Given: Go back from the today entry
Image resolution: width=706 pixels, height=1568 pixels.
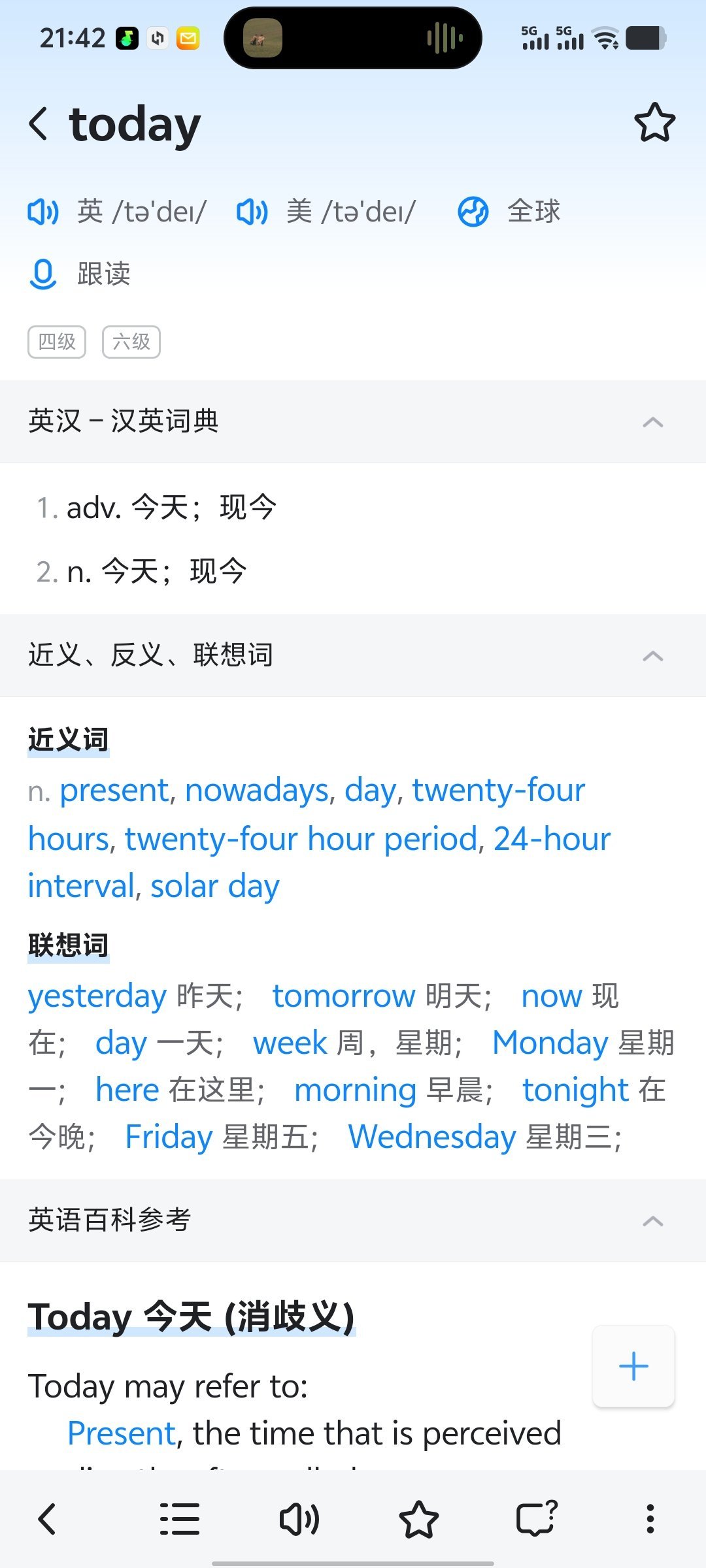Looking at the screenshot, I should tap(39, 123).
